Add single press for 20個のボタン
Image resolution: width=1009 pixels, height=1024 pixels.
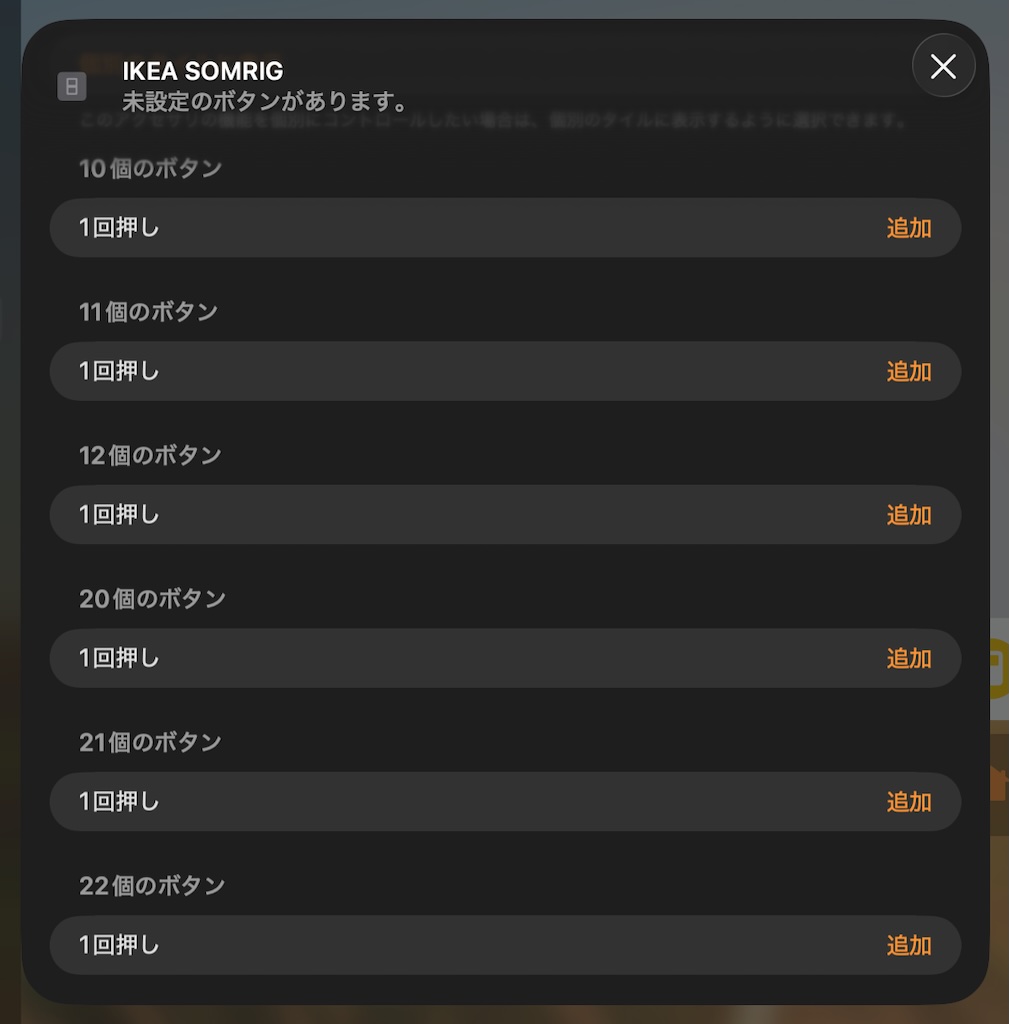coord(908,659)
